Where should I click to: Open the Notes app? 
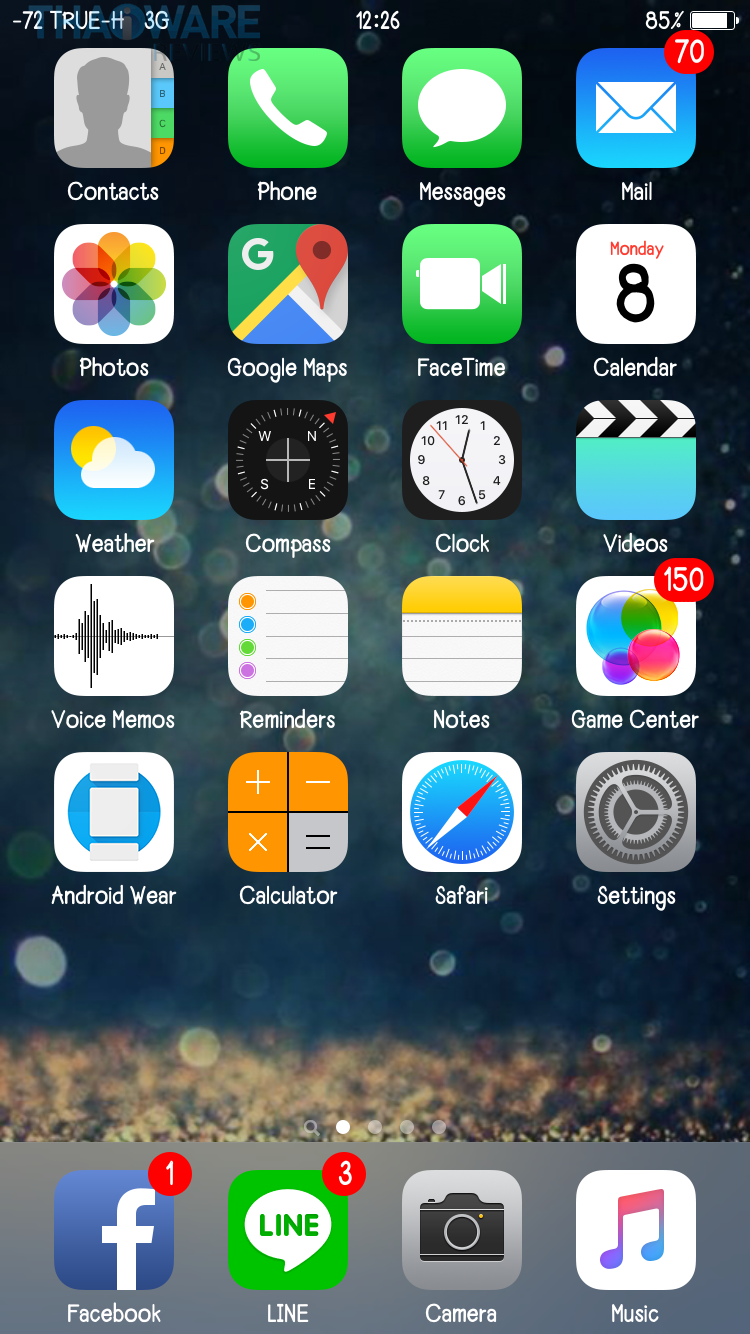(x=462, y=636)
